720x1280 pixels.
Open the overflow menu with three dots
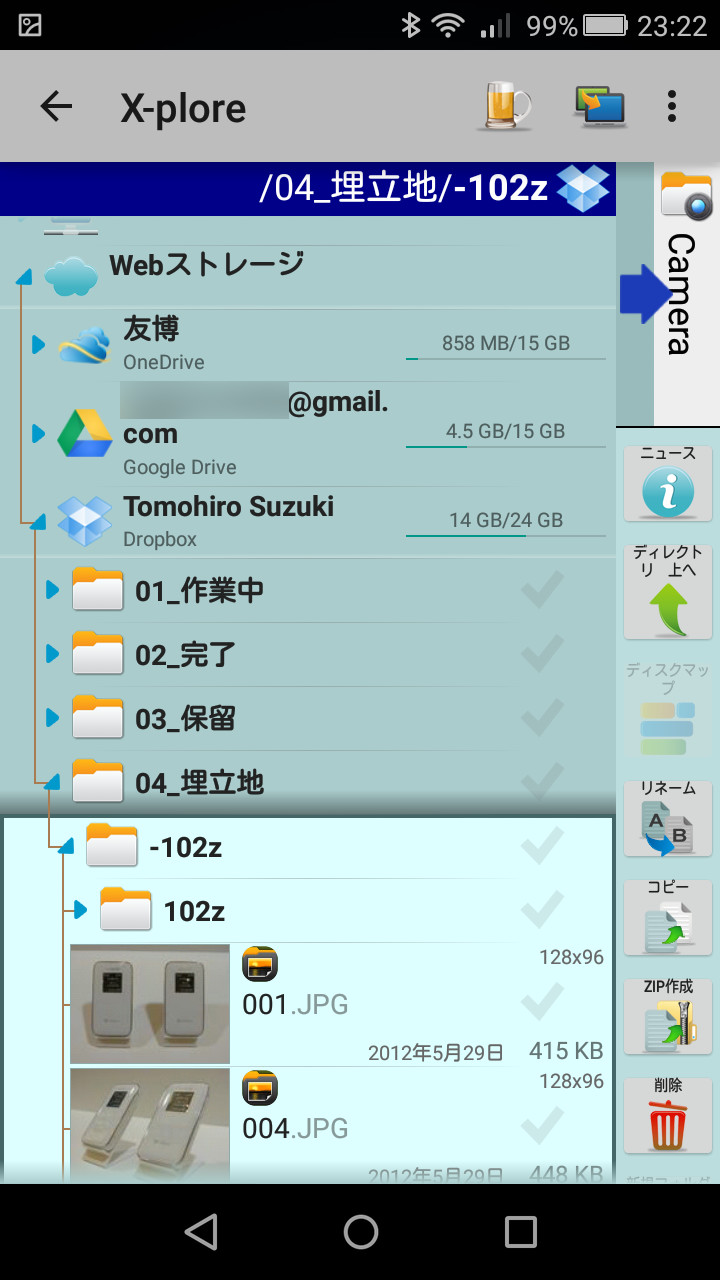point(670,106)
